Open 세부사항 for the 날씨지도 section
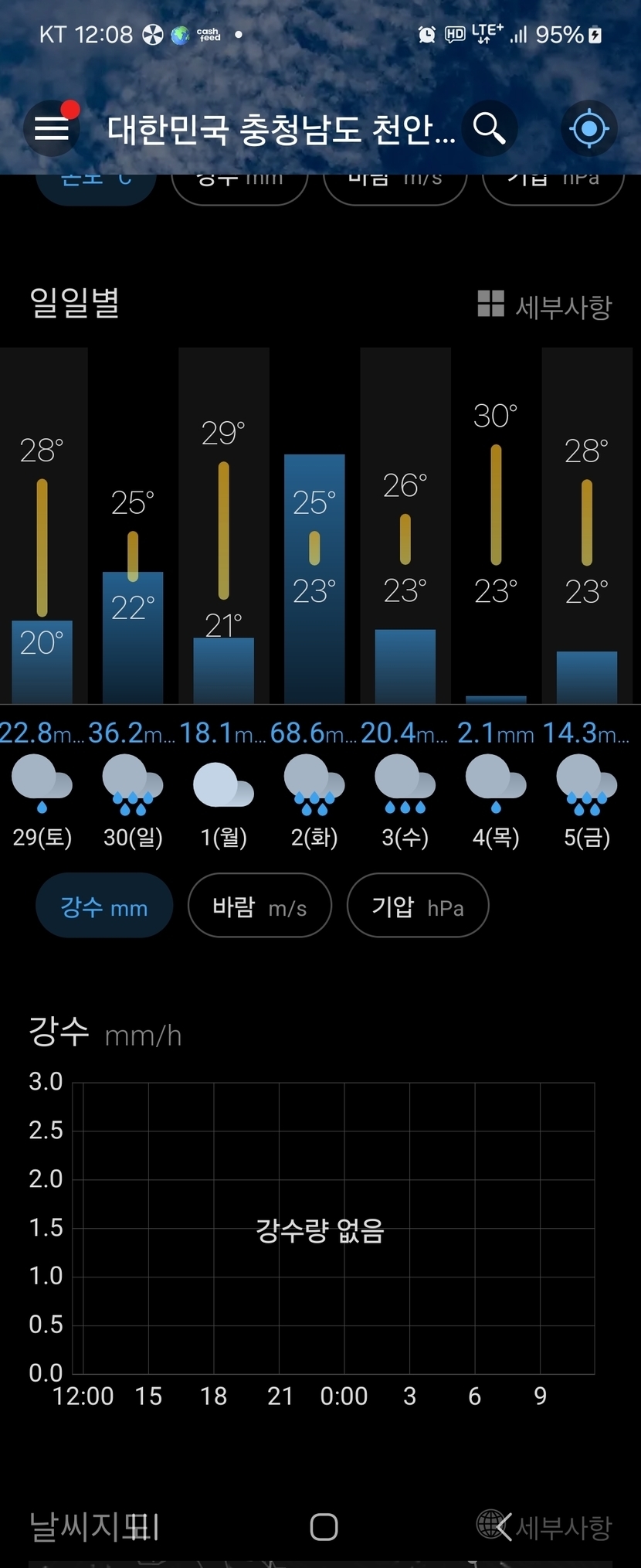The height and width of the screenshot is (1568, 641). click(x=564, y=1526)
